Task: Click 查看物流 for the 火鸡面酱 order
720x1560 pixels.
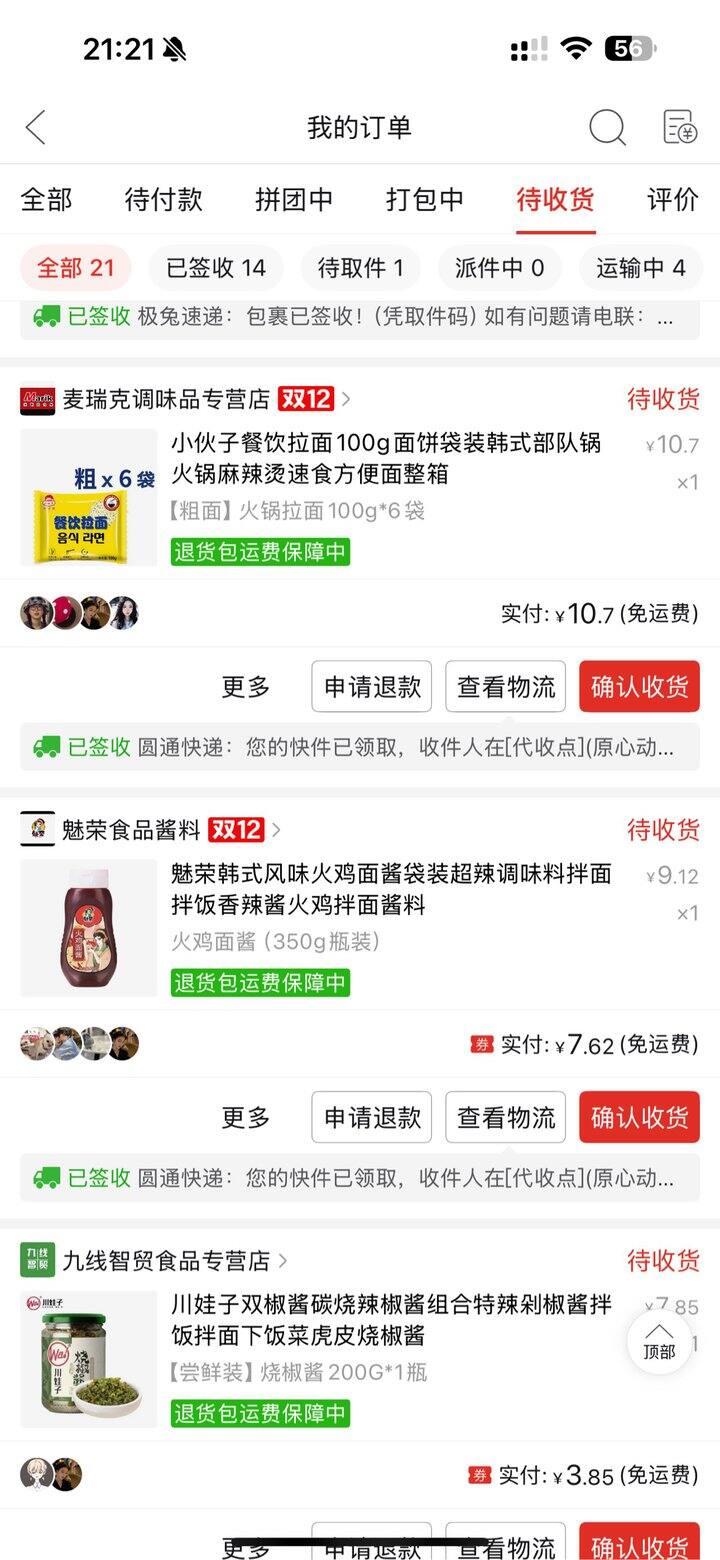Action: (x=505, y=1117)
